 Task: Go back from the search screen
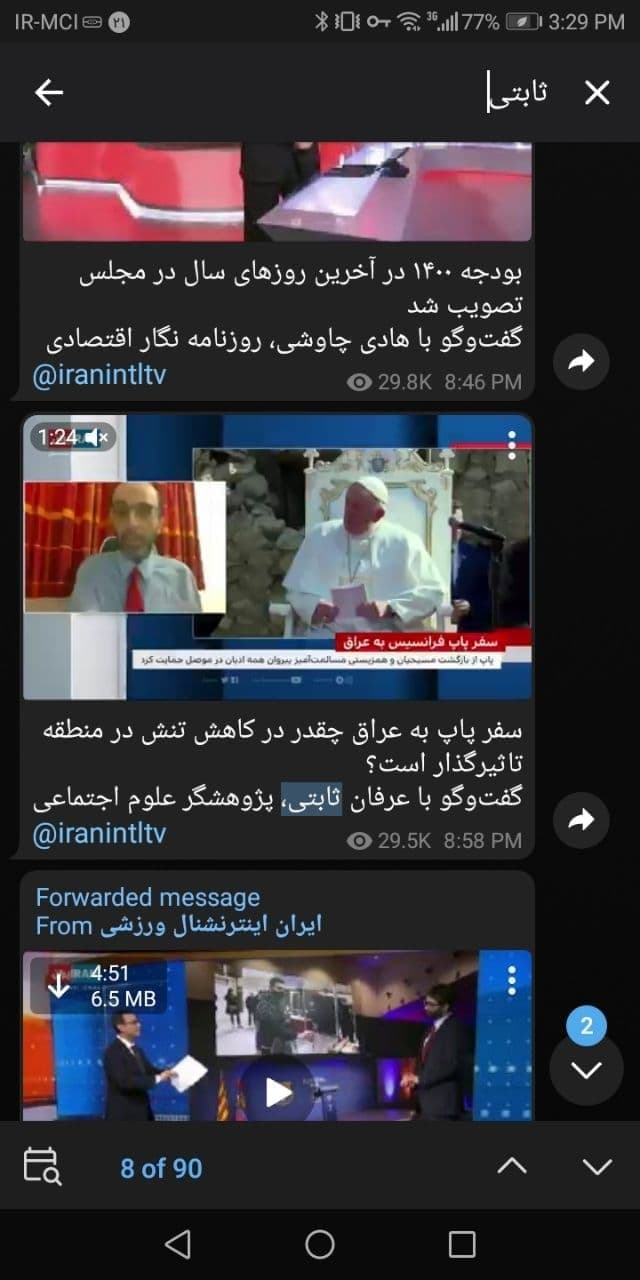[x=48, y=93]
